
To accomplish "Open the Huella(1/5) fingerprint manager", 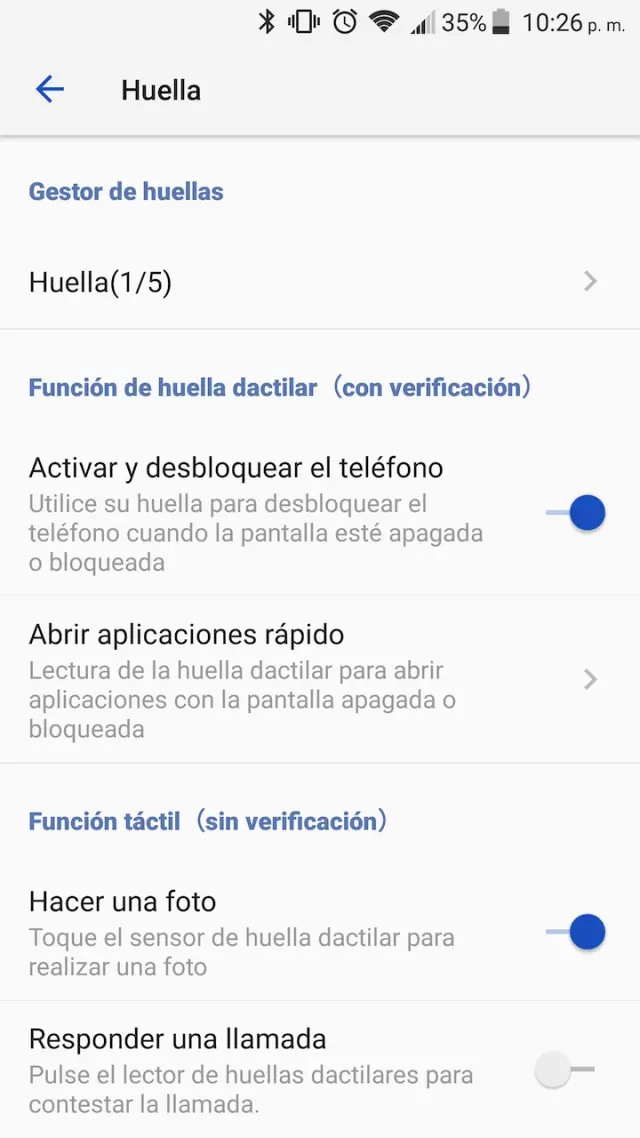I will [x=310, y=283].
